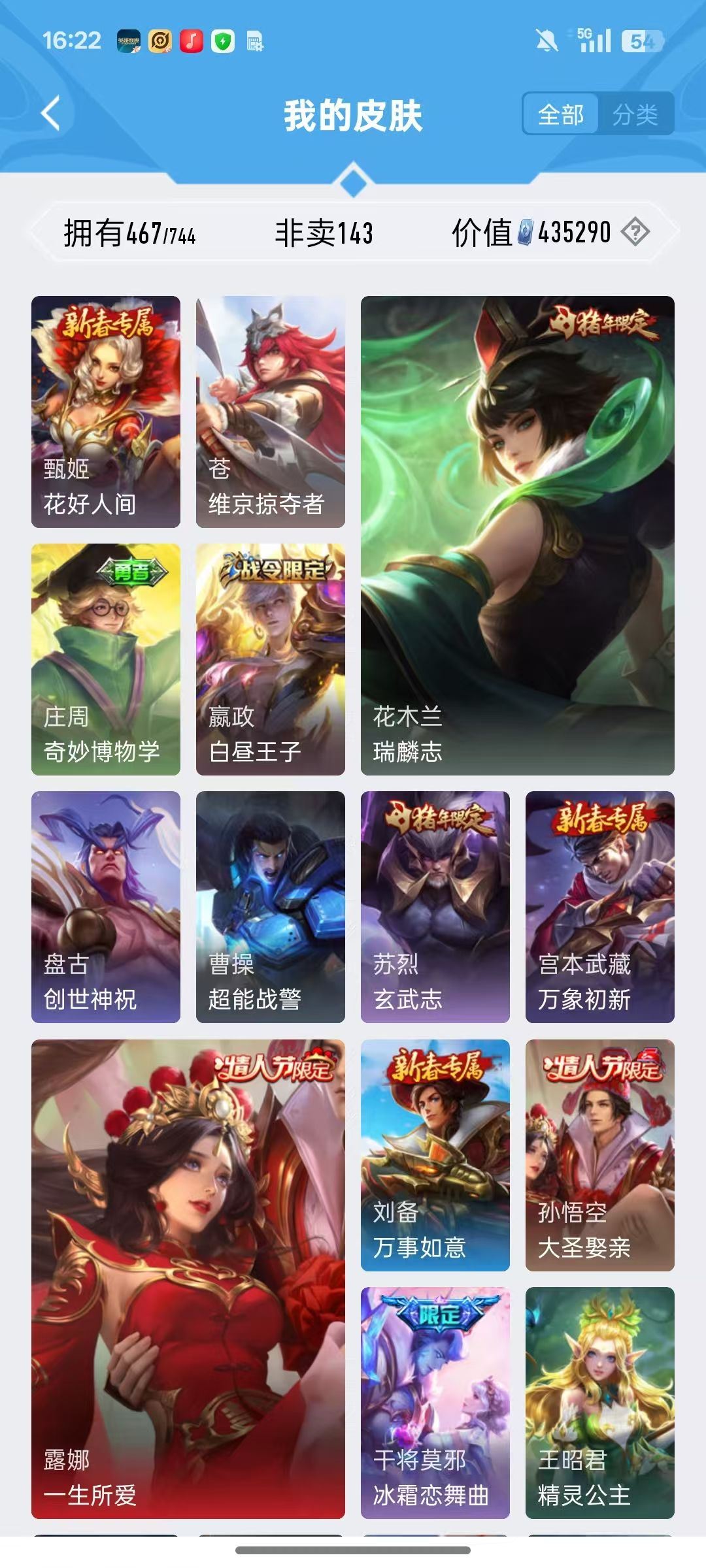706x1568 pixels.
Task: Open the value help question mark icon
Action: point(635,232)
